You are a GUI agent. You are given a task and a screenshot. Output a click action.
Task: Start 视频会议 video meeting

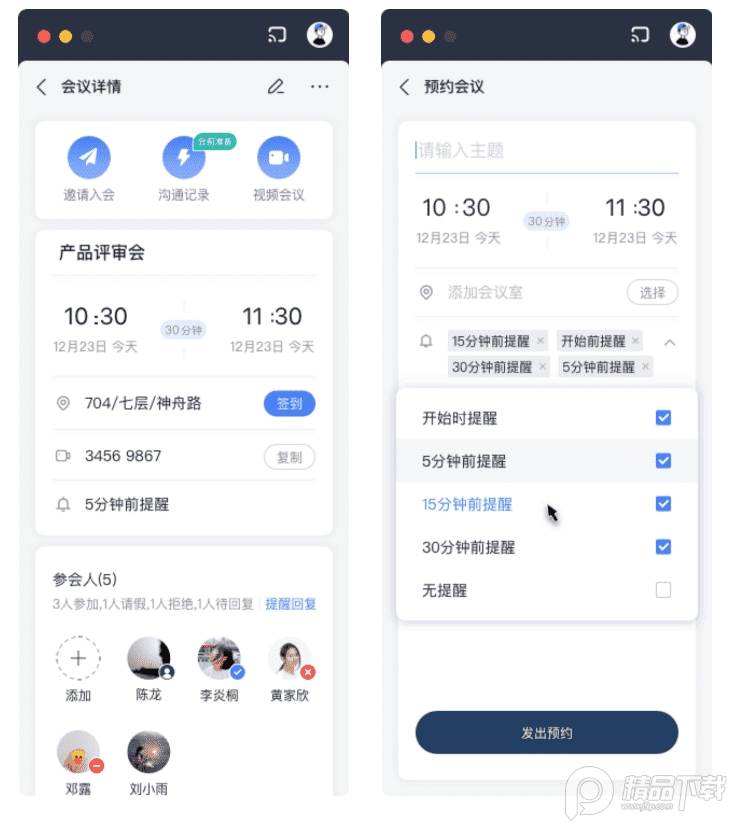click(279, 159)
